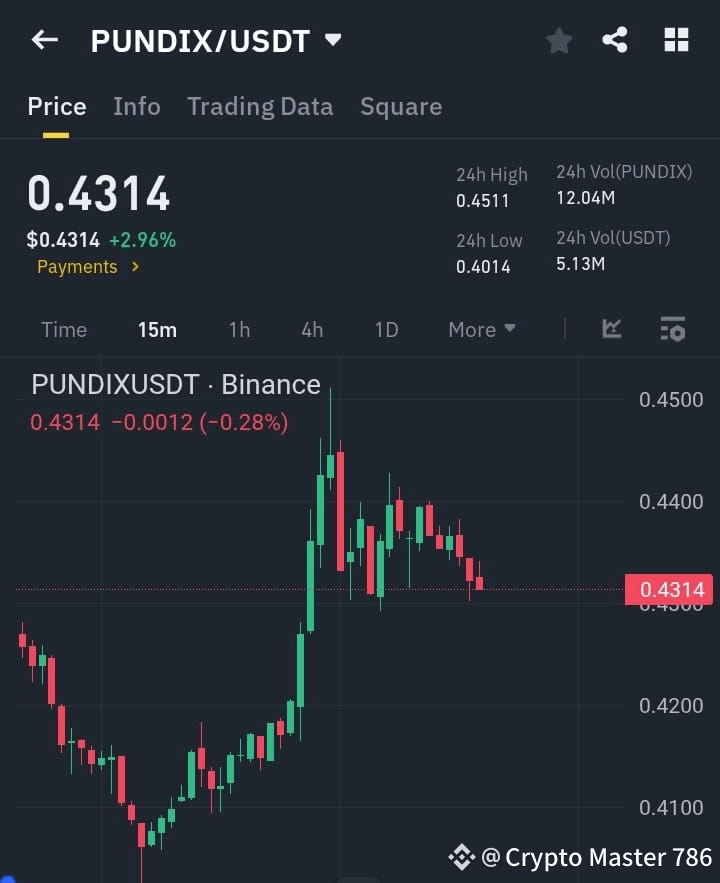This screenshot has height=883, width=720.
Task: Select the 4h interval
Action: [312, 329]
